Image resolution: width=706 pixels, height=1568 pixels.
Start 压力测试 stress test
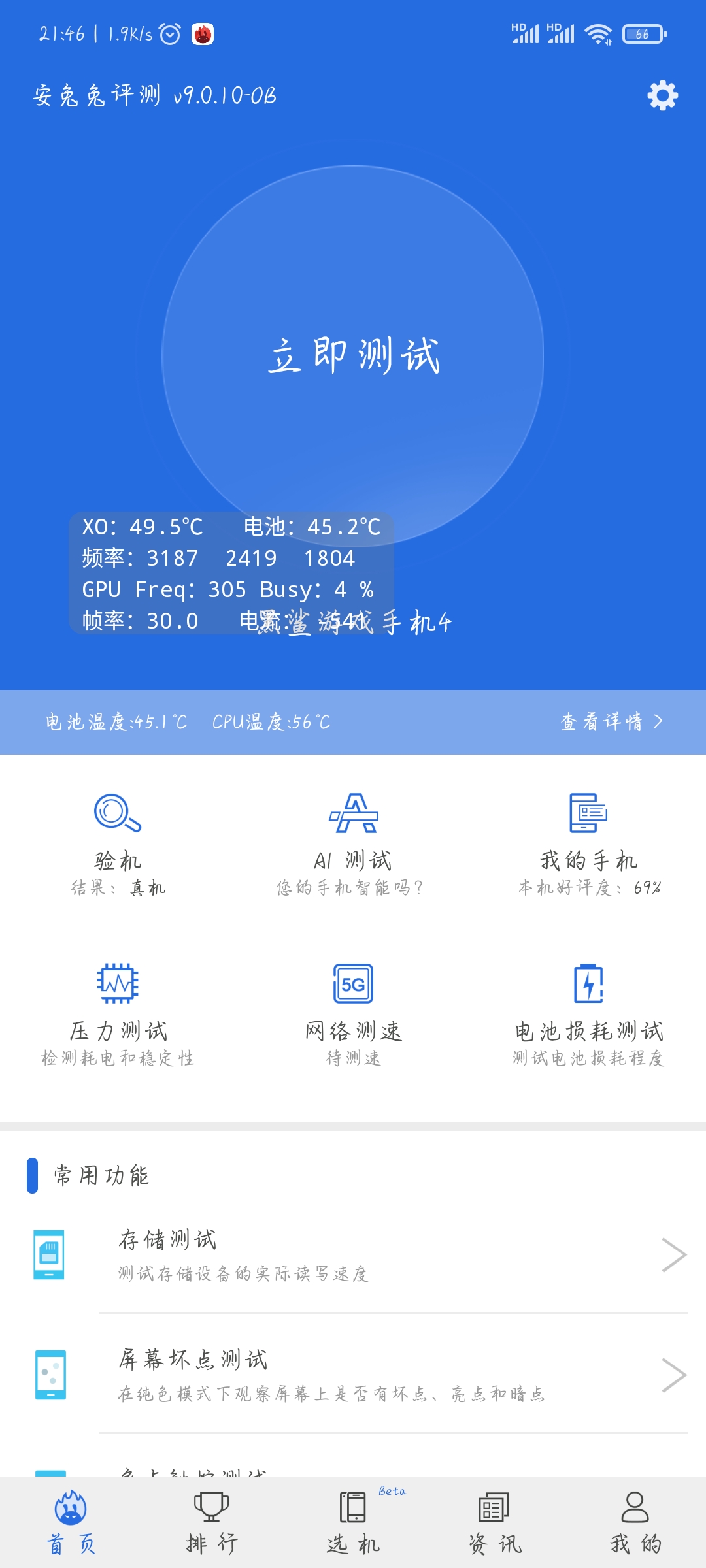[x=118, y=1014]
